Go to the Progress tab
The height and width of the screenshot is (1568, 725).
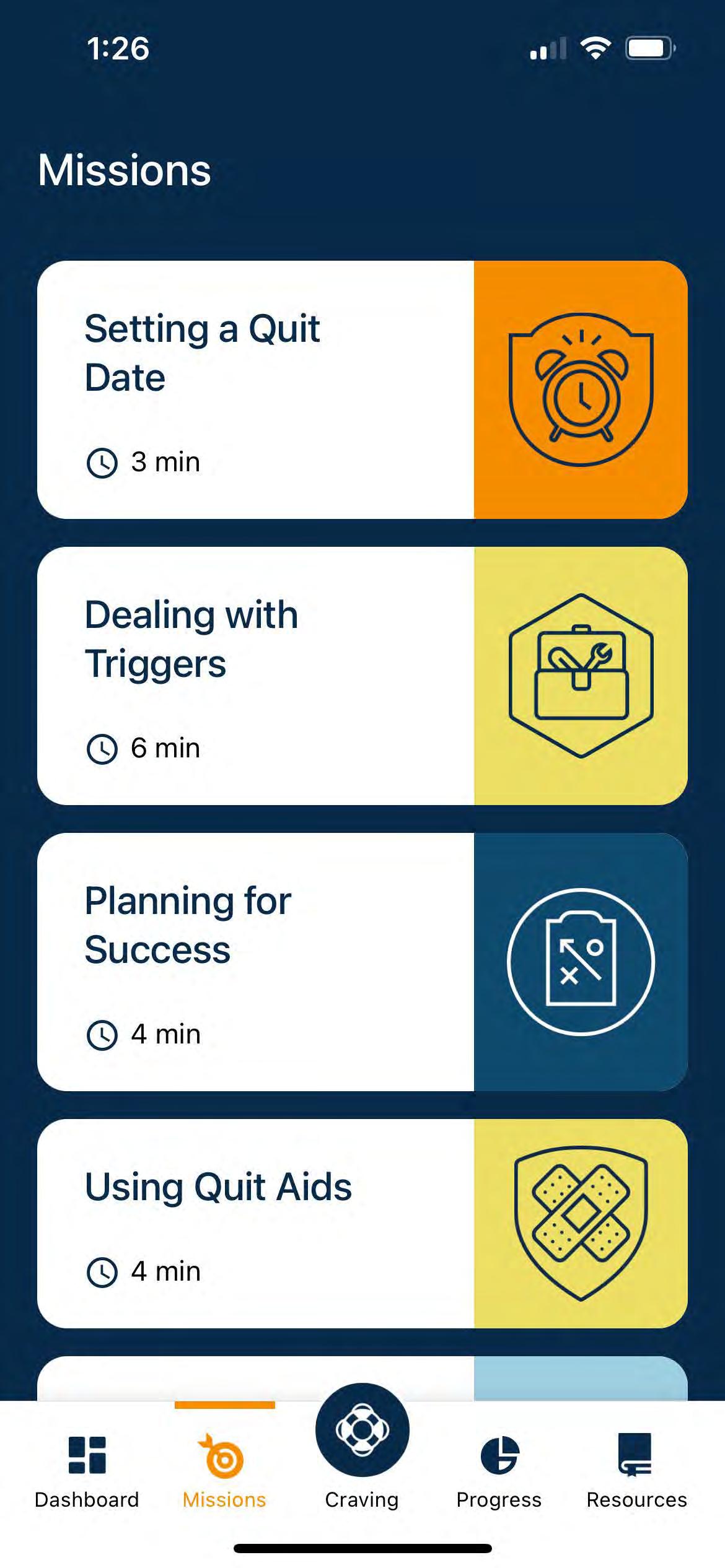[x=499, y=1471]
